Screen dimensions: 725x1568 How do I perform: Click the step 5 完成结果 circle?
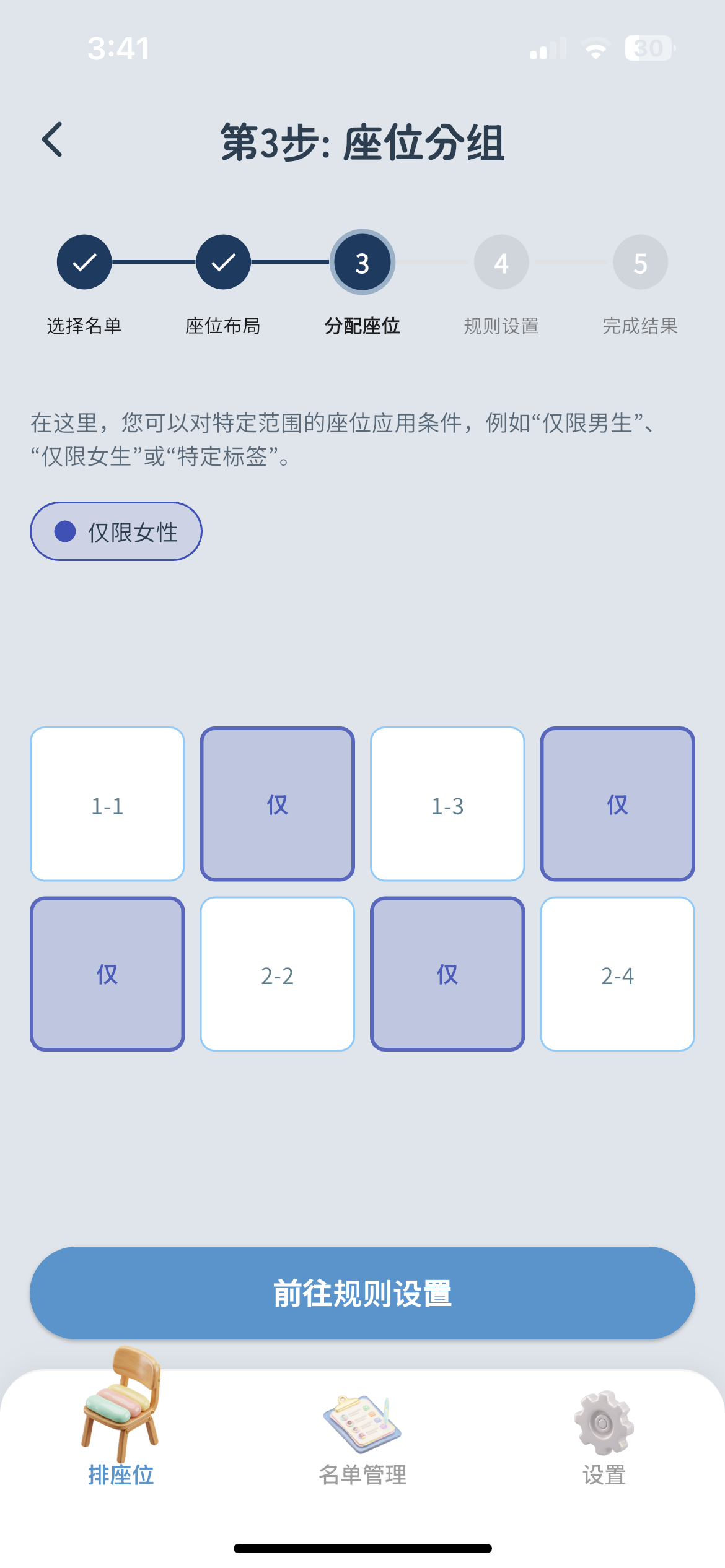click(640, 262)
